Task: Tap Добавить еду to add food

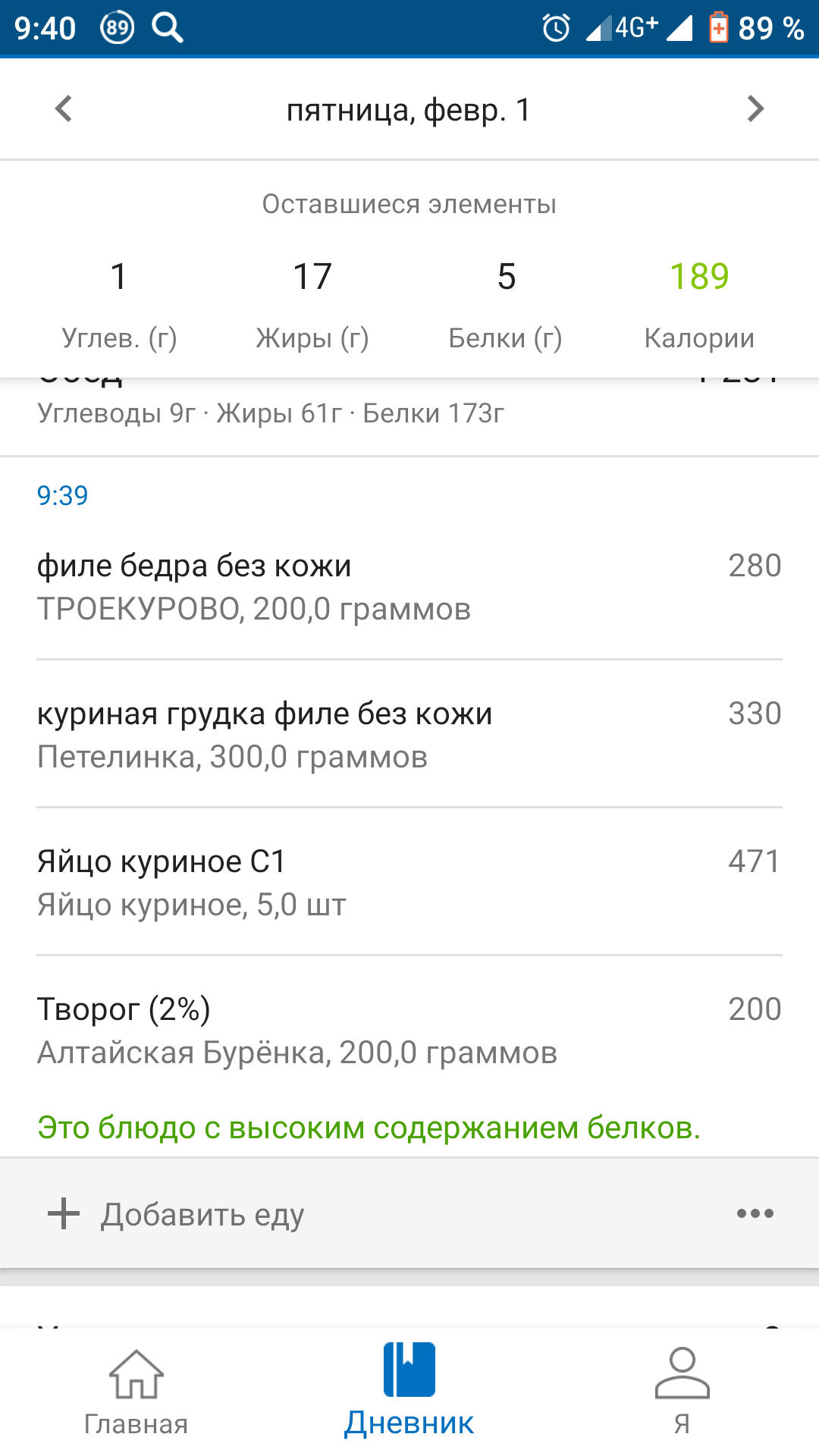Action: coord(203,1213)
